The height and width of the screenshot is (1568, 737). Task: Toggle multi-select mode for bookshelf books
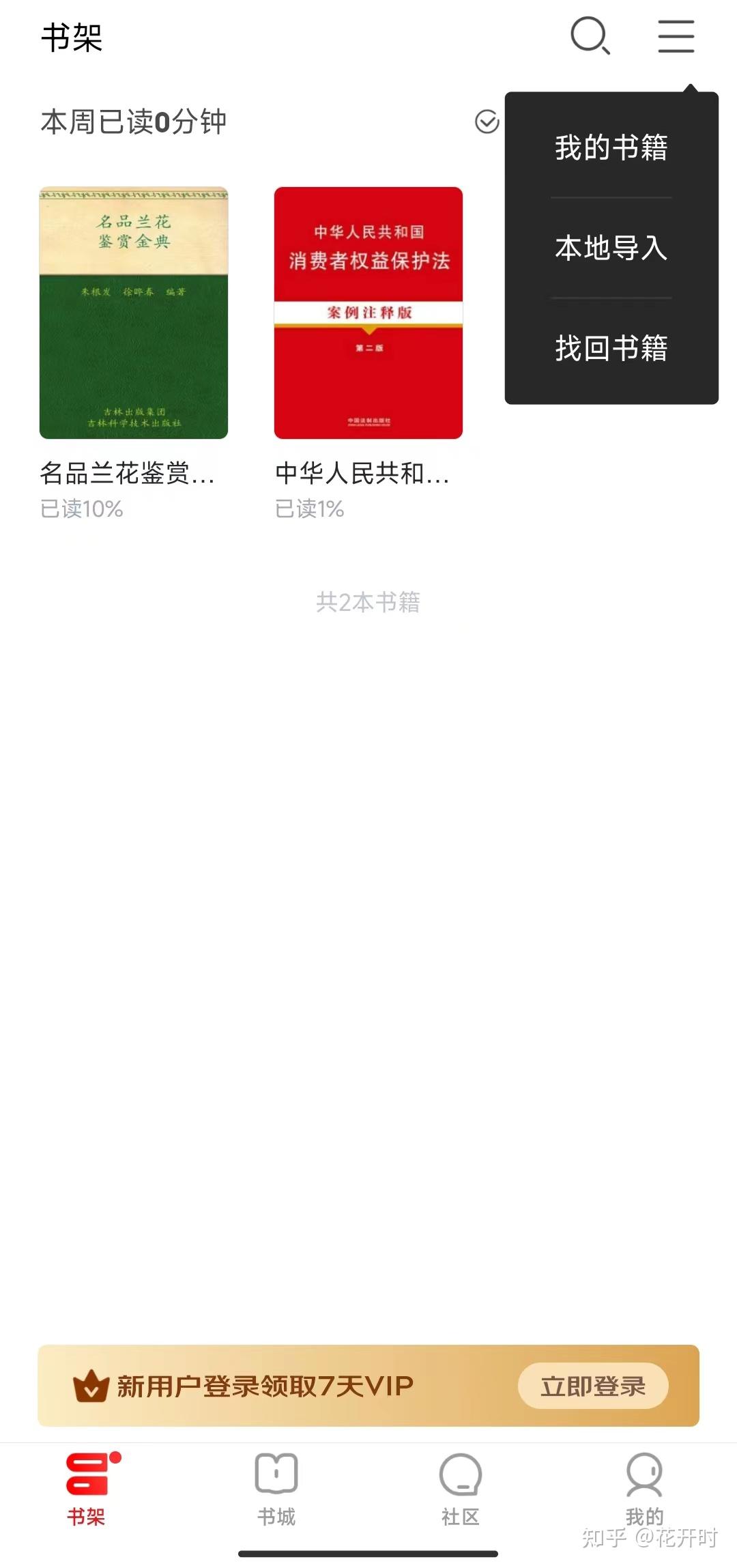click(486, 122)
